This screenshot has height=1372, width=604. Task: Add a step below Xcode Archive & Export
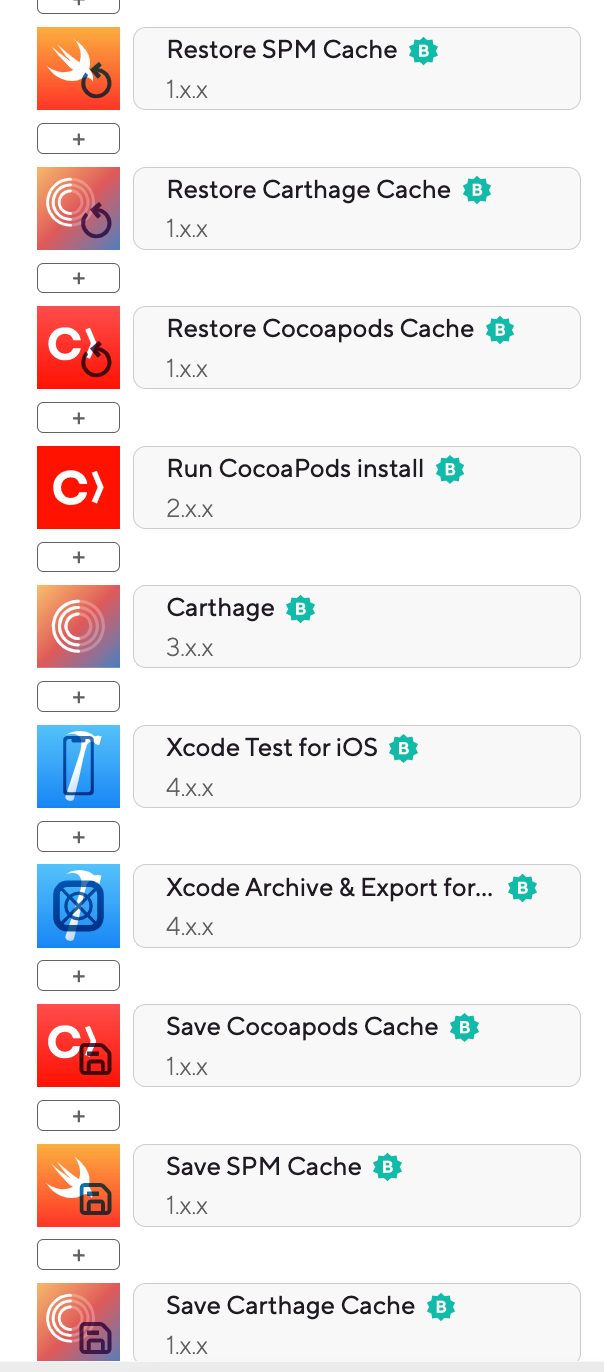tap(78, 975)
